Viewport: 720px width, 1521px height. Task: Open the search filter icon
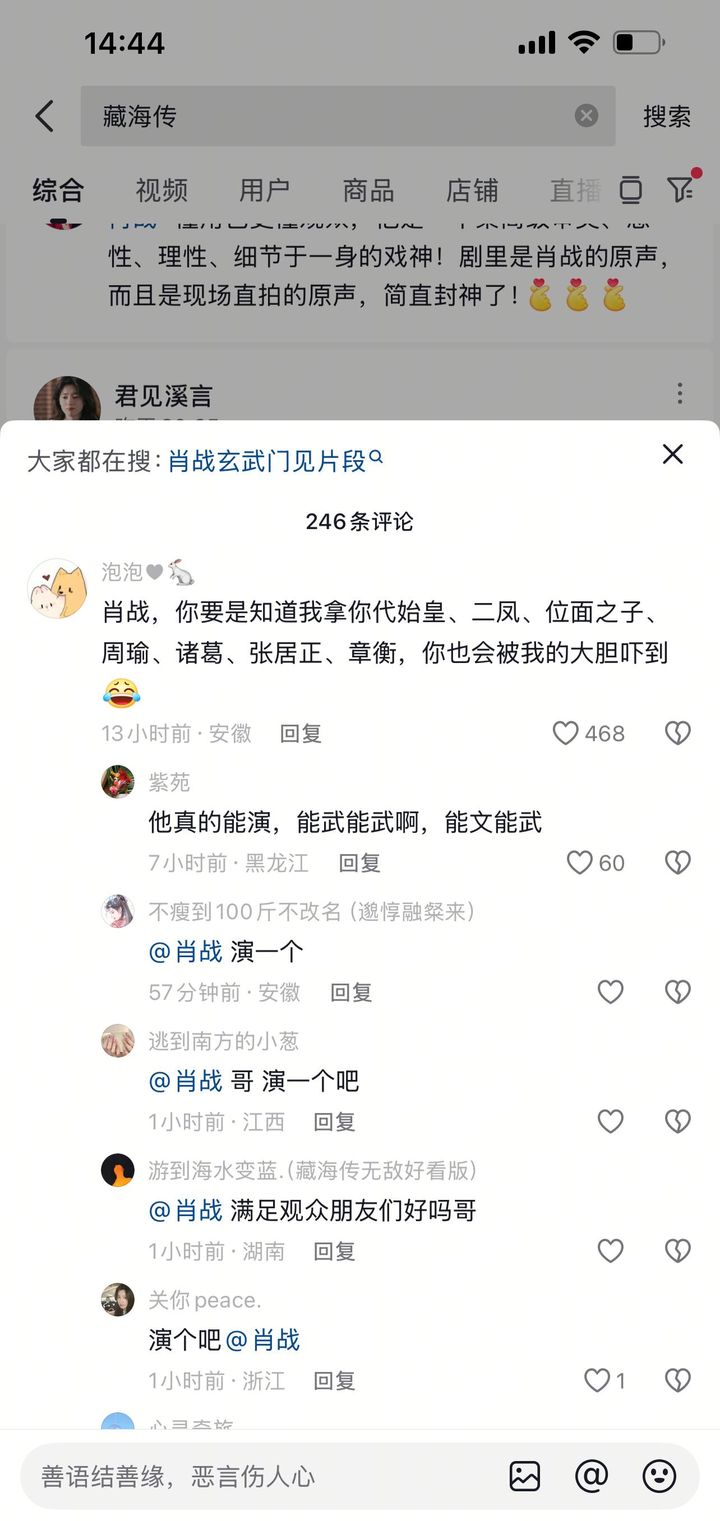[x=680, y=189]
